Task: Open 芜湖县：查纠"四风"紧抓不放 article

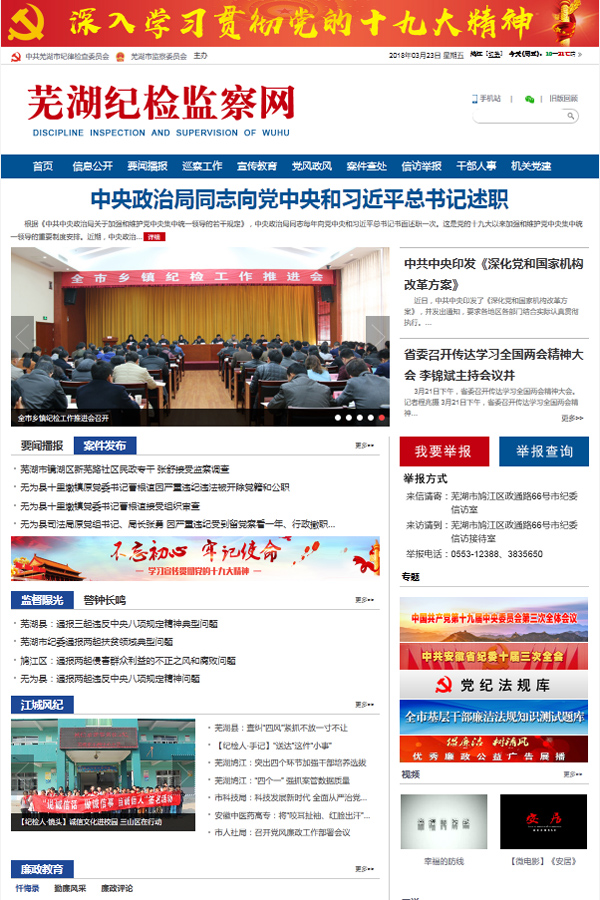Action: [280, 728]
